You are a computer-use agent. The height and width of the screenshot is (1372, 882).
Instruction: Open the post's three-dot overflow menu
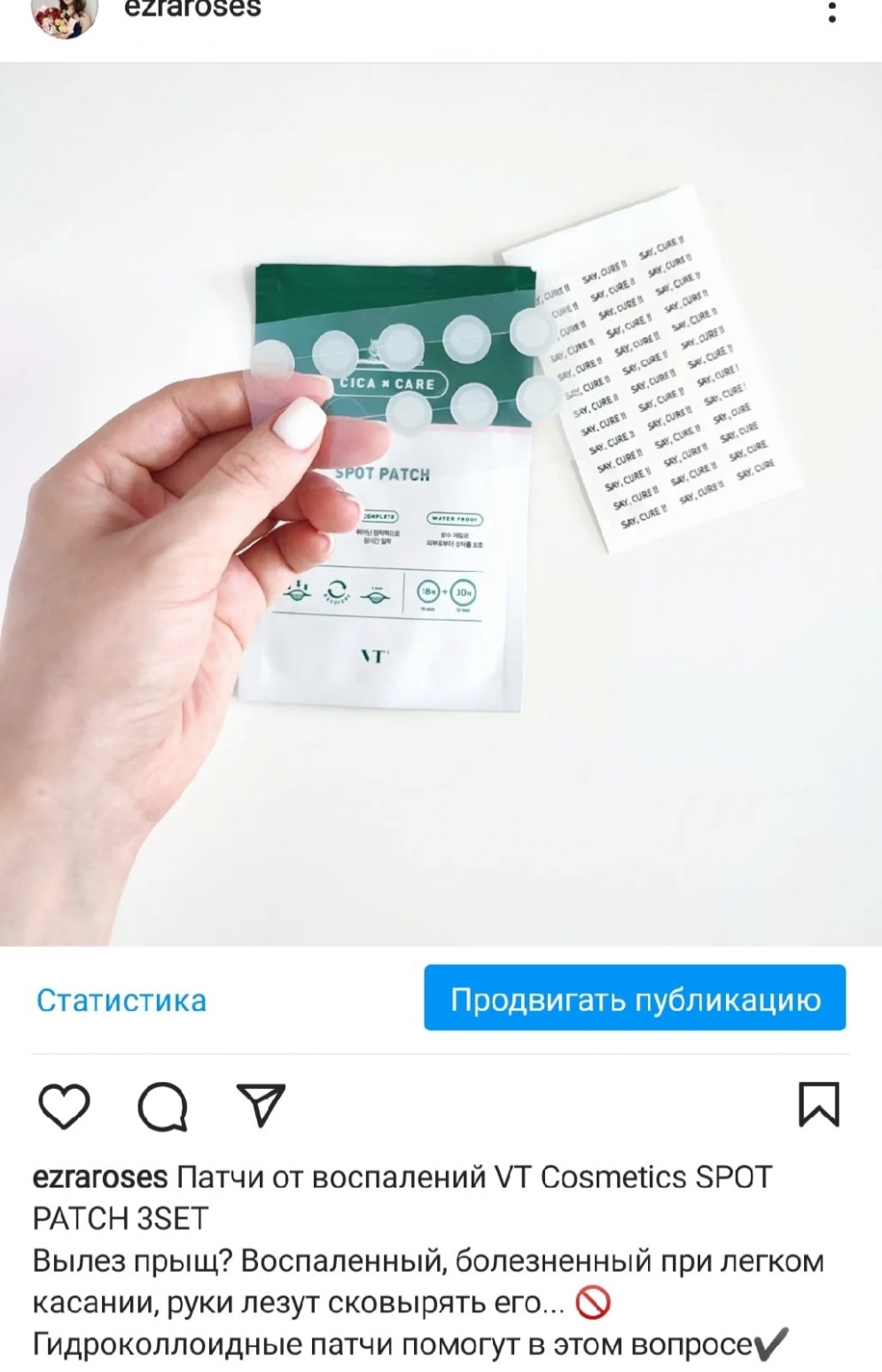(831, 12)
